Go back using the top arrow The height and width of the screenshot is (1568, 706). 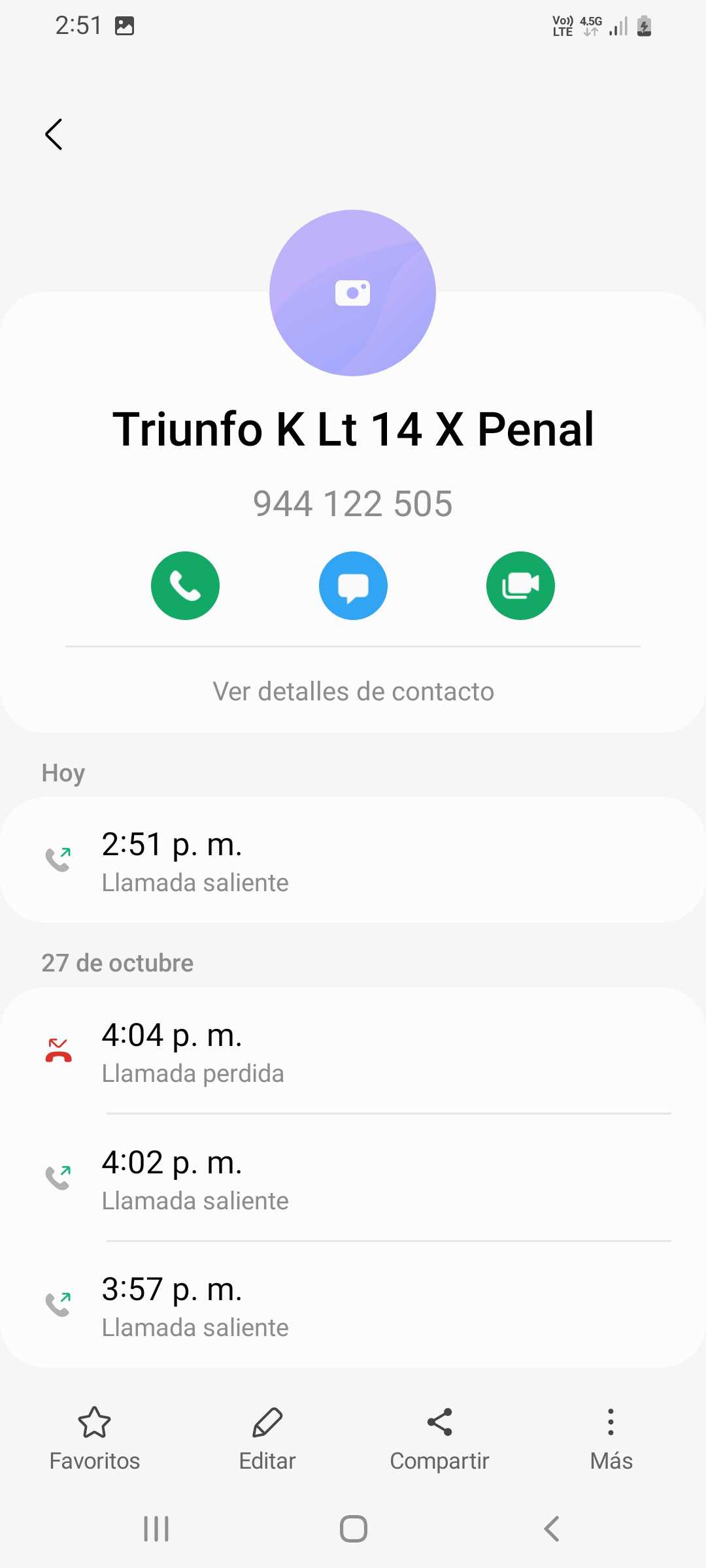coord(54,135)
